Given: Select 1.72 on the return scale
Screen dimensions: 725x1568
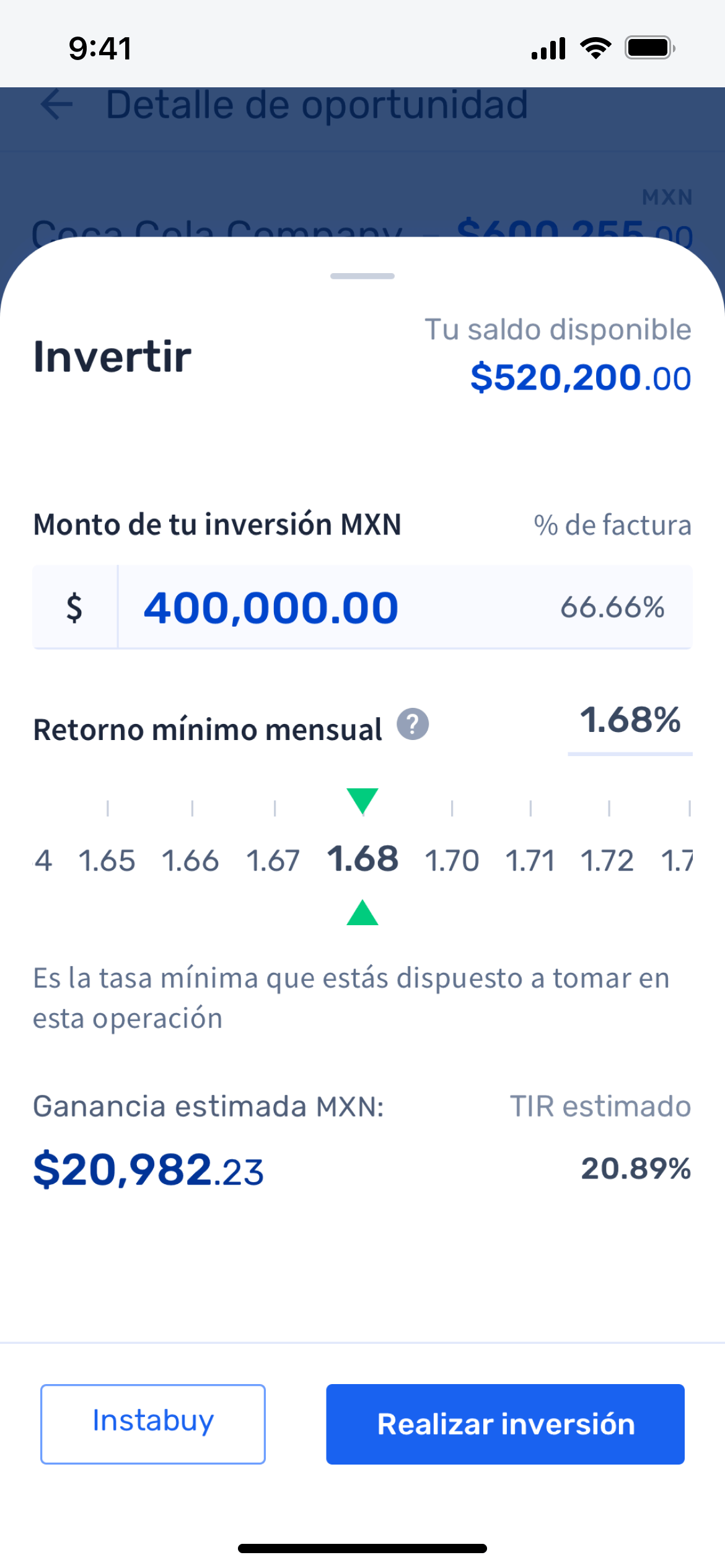Looking at the screenshot, I should (607, 860).
